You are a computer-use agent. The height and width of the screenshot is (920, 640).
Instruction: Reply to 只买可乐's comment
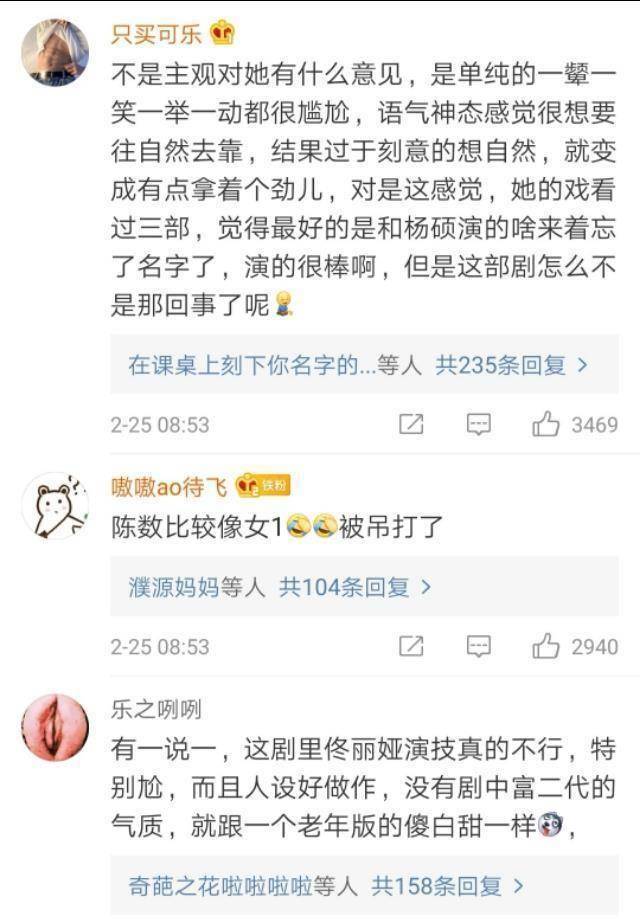479,425
